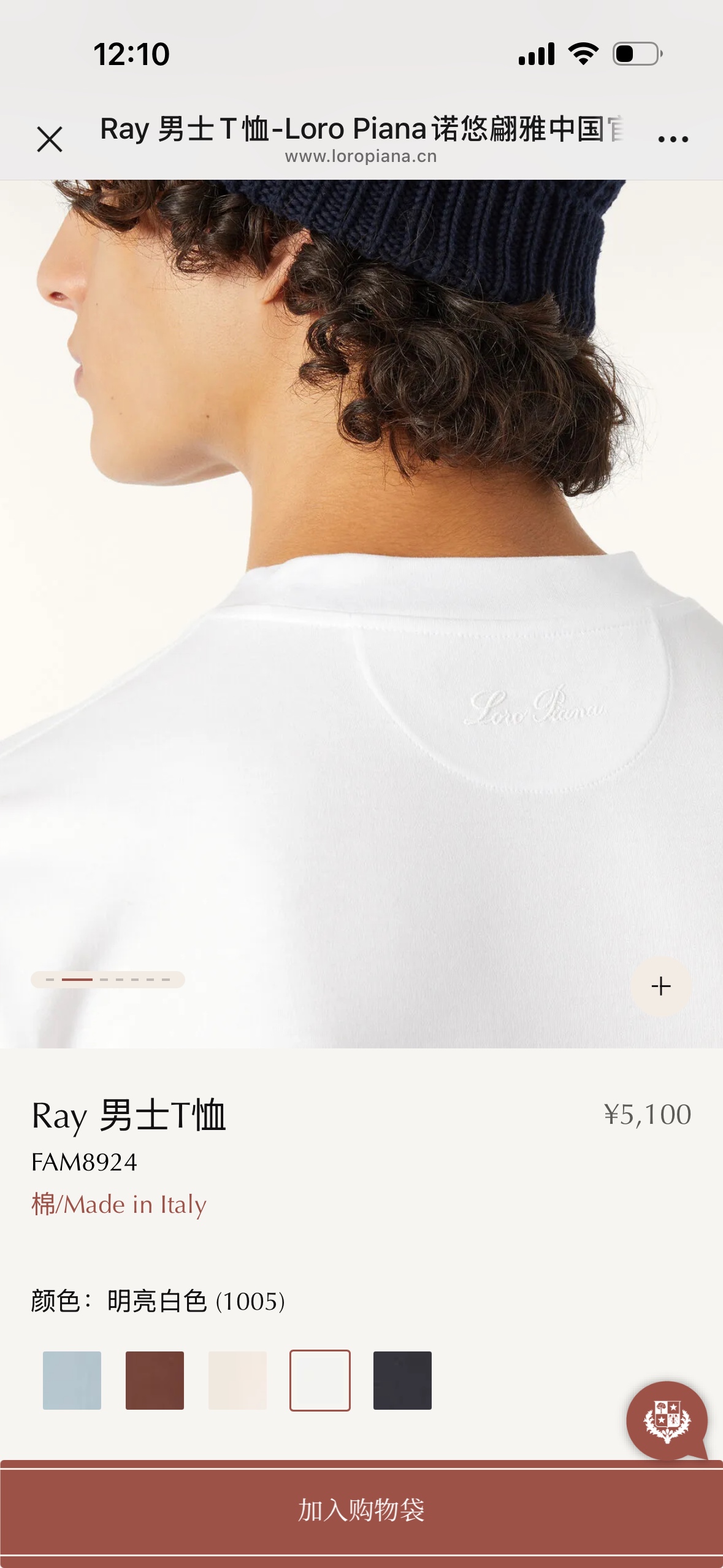This screenshot has height=1568, width=723.
Task: Pick the dark navy color swatch
Action: click(402, 1380)
